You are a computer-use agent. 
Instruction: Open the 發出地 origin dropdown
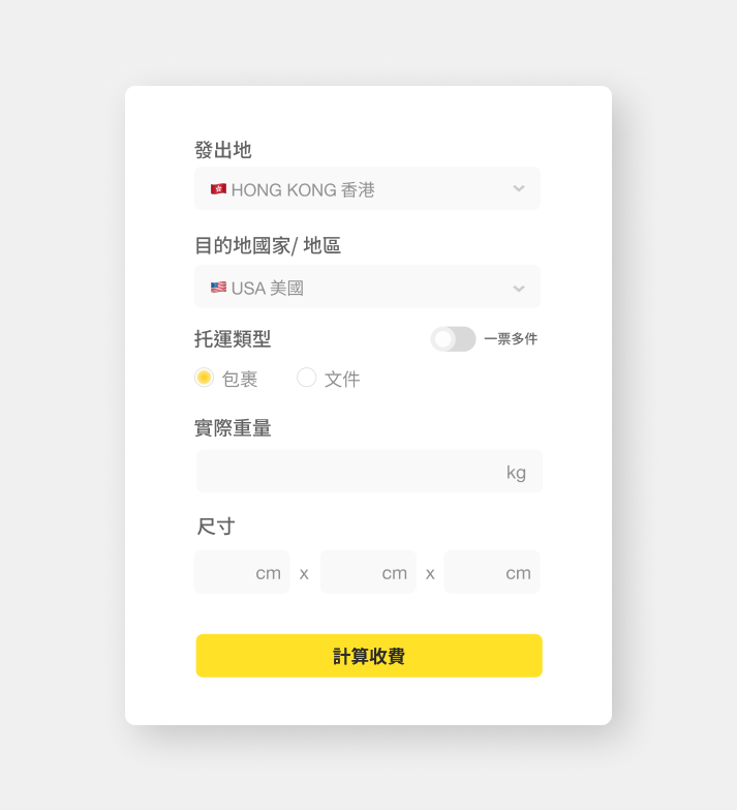coord(367,189)
